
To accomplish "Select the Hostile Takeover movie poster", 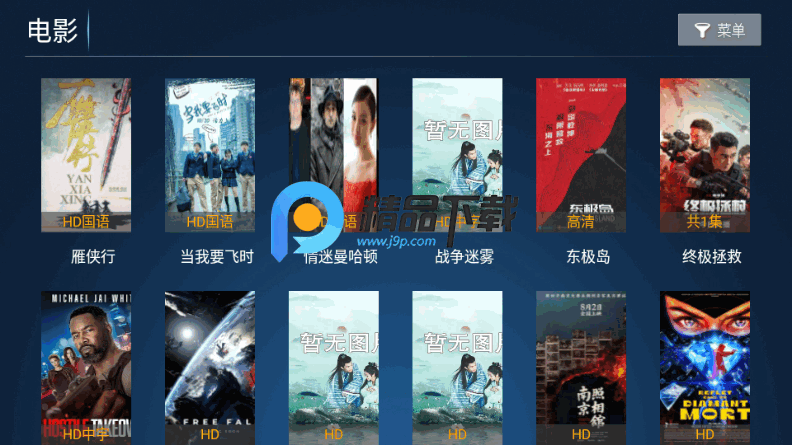I will [86, 367].
